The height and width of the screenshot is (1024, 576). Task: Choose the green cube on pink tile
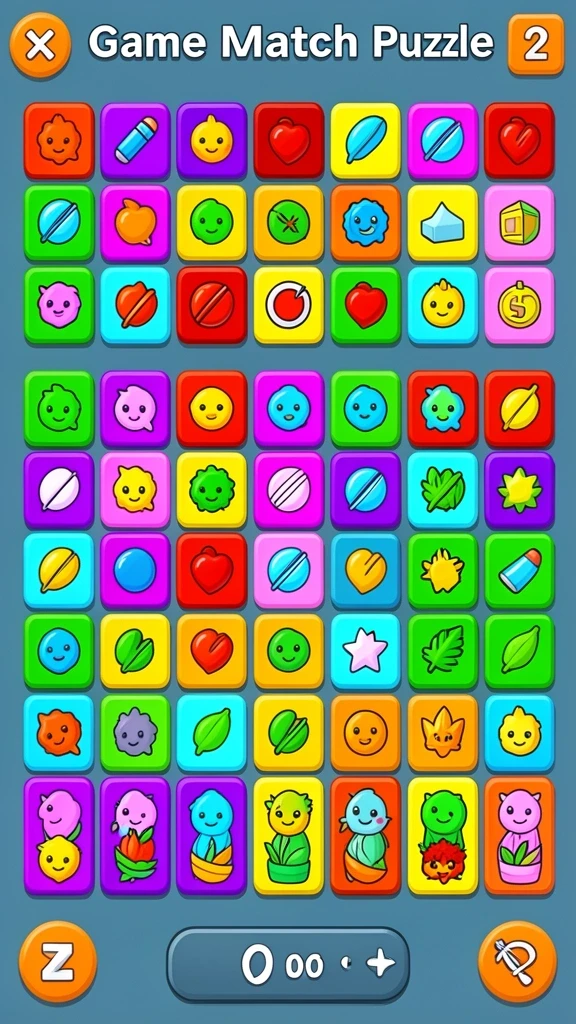(x=519, y=223)
